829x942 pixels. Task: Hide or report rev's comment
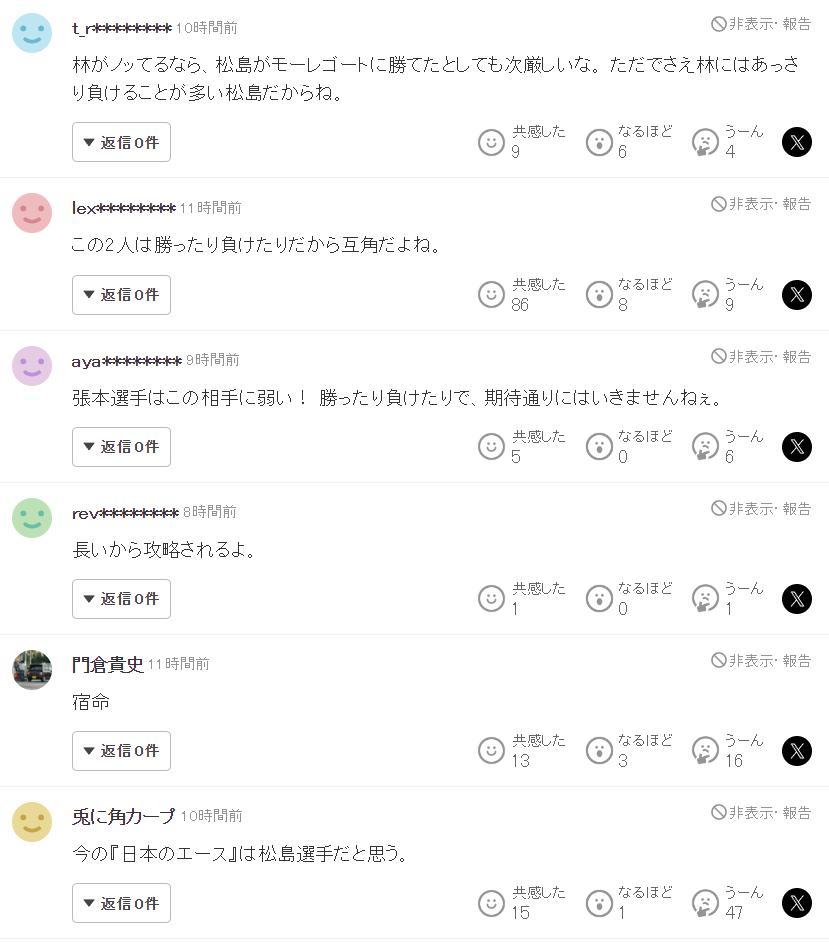[761, 509]
